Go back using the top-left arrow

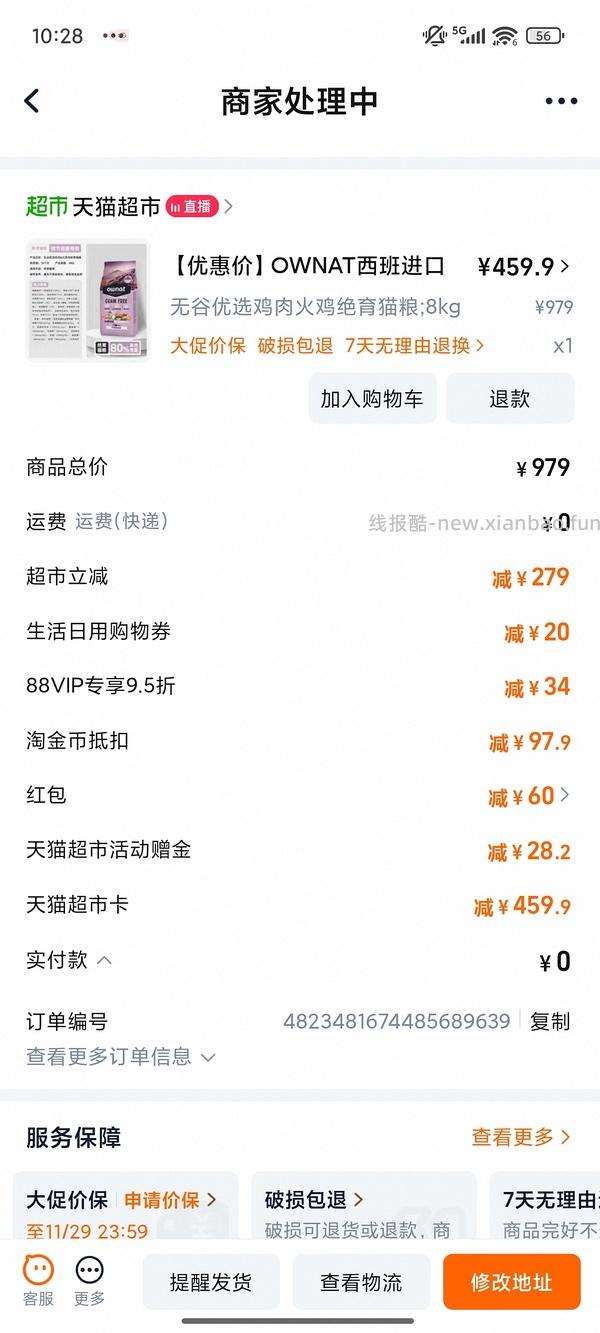[x=32, y=101]
